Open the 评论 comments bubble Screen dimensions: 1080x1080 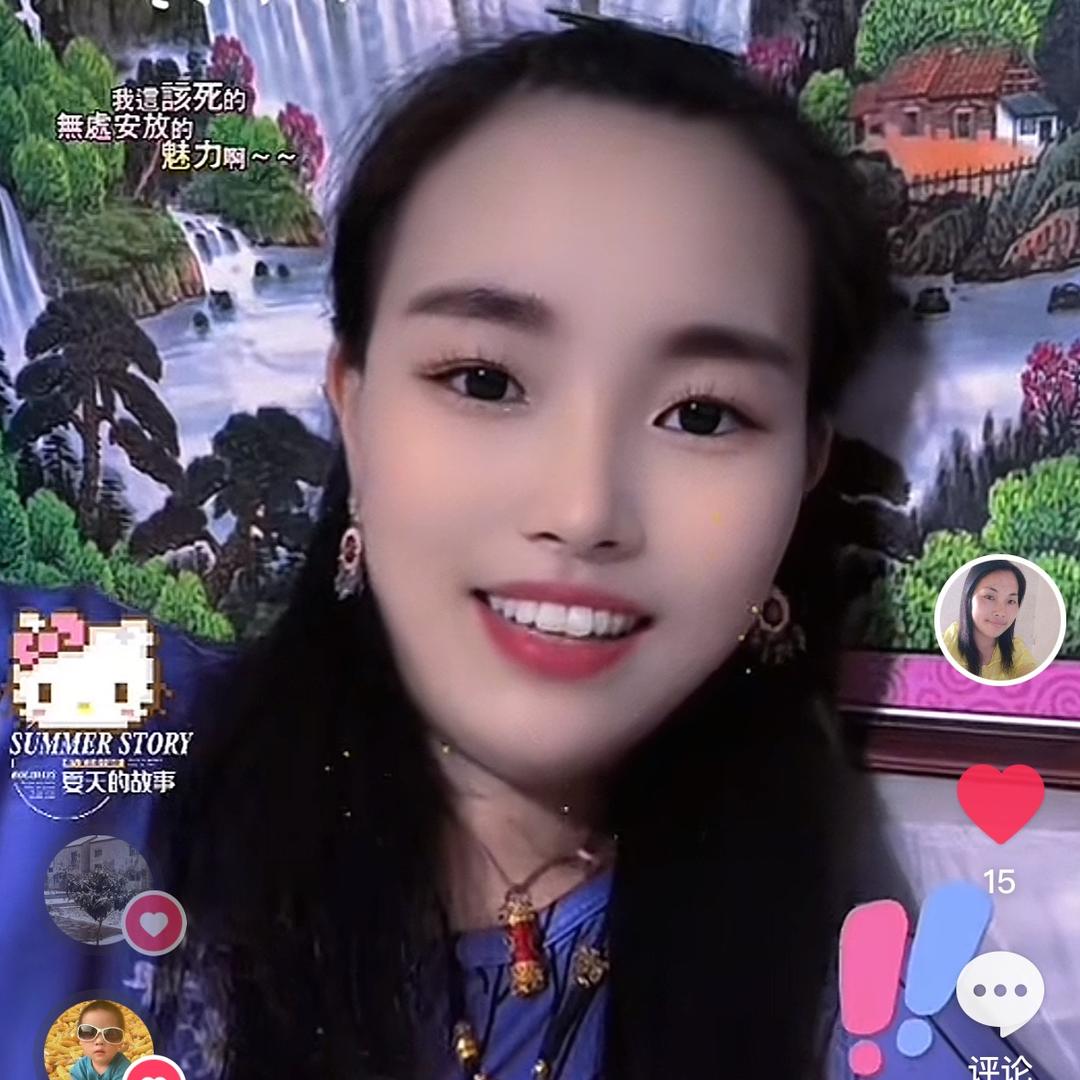click(1000, 992)
